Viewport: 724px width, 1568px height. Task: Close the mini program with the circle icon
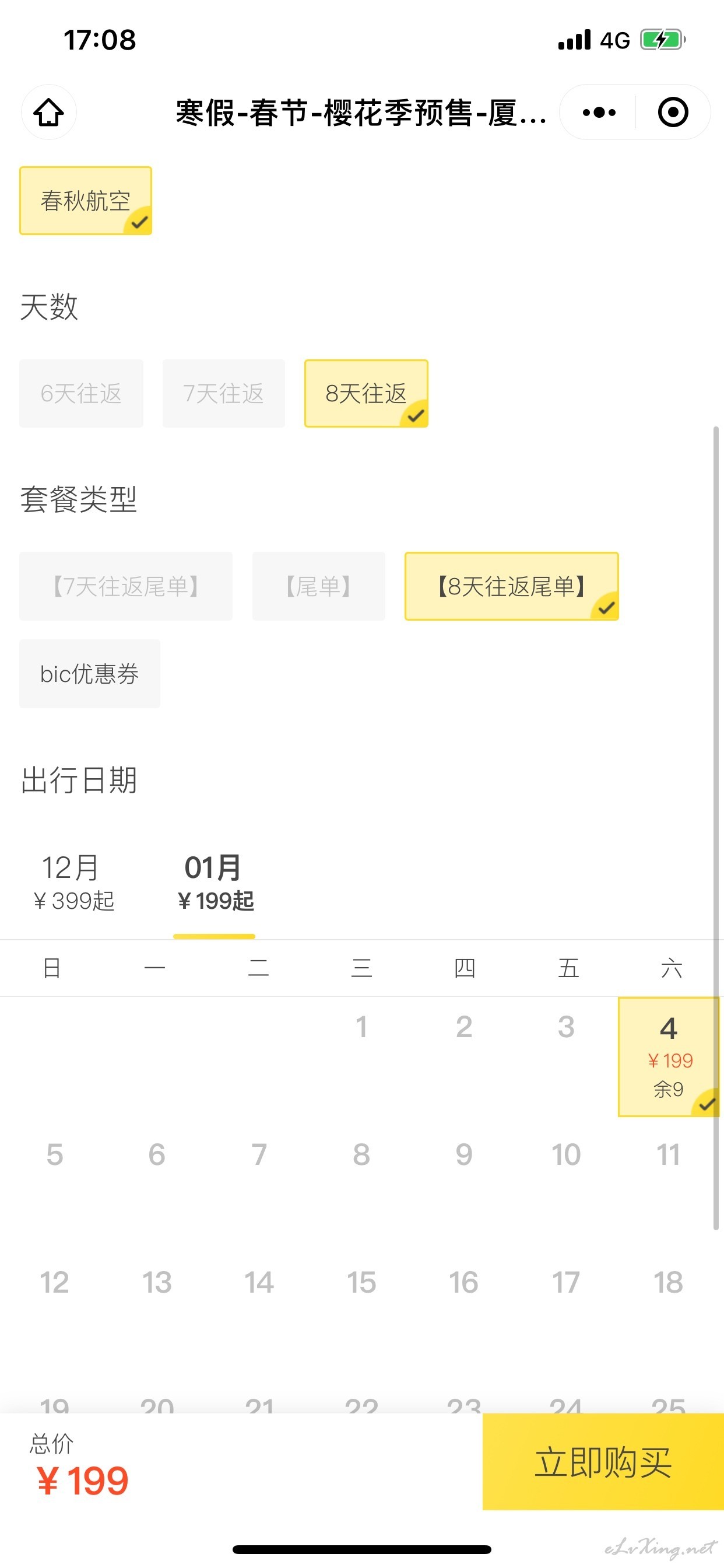tap(673, 112)
